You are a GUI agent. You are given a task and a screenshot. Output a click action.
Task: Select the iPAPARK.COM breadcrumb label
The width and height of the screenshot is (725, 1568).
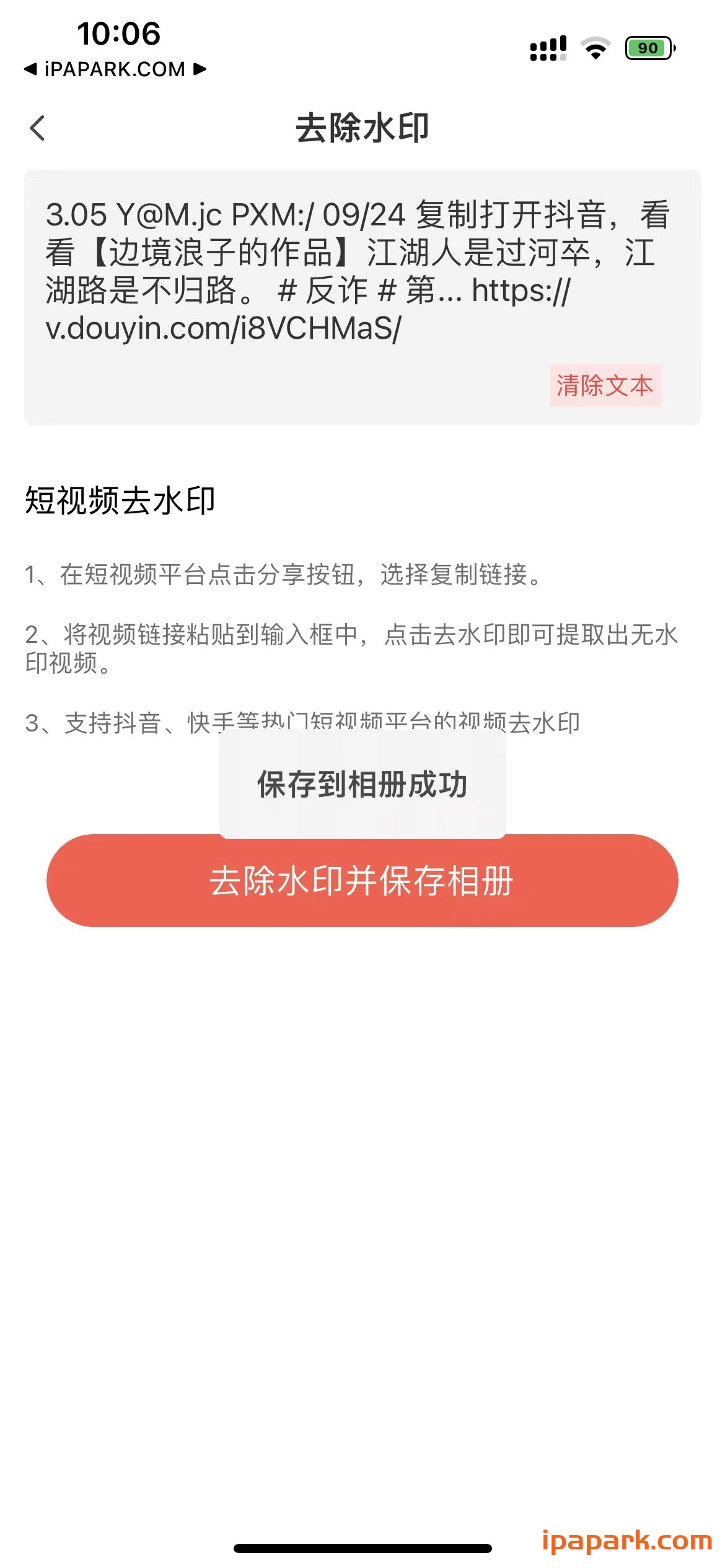(x=114, y=70)
